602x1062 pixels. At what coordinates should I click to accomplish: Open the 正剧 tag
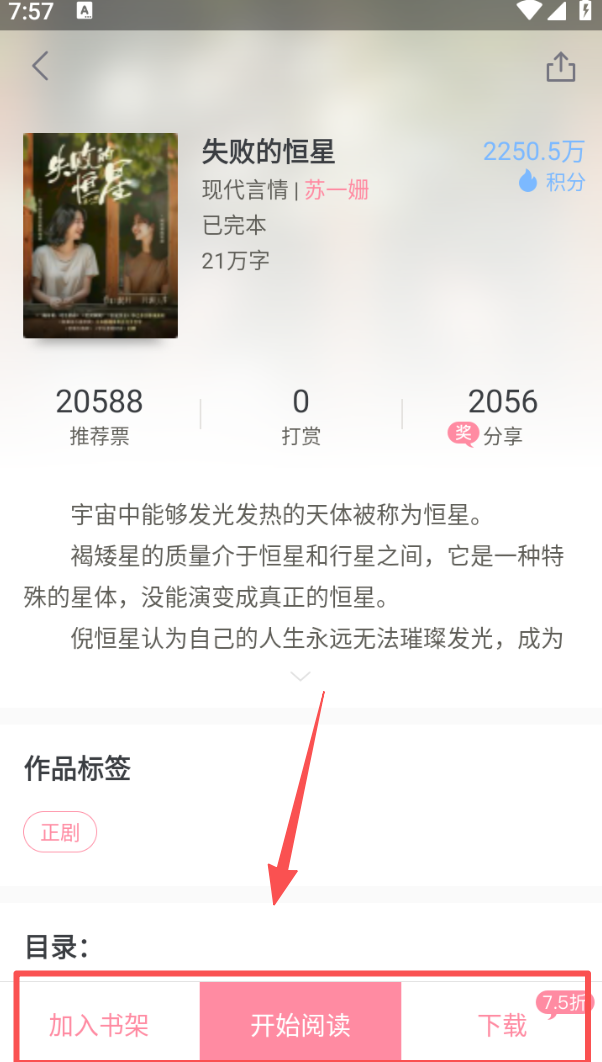coord(60,832)
